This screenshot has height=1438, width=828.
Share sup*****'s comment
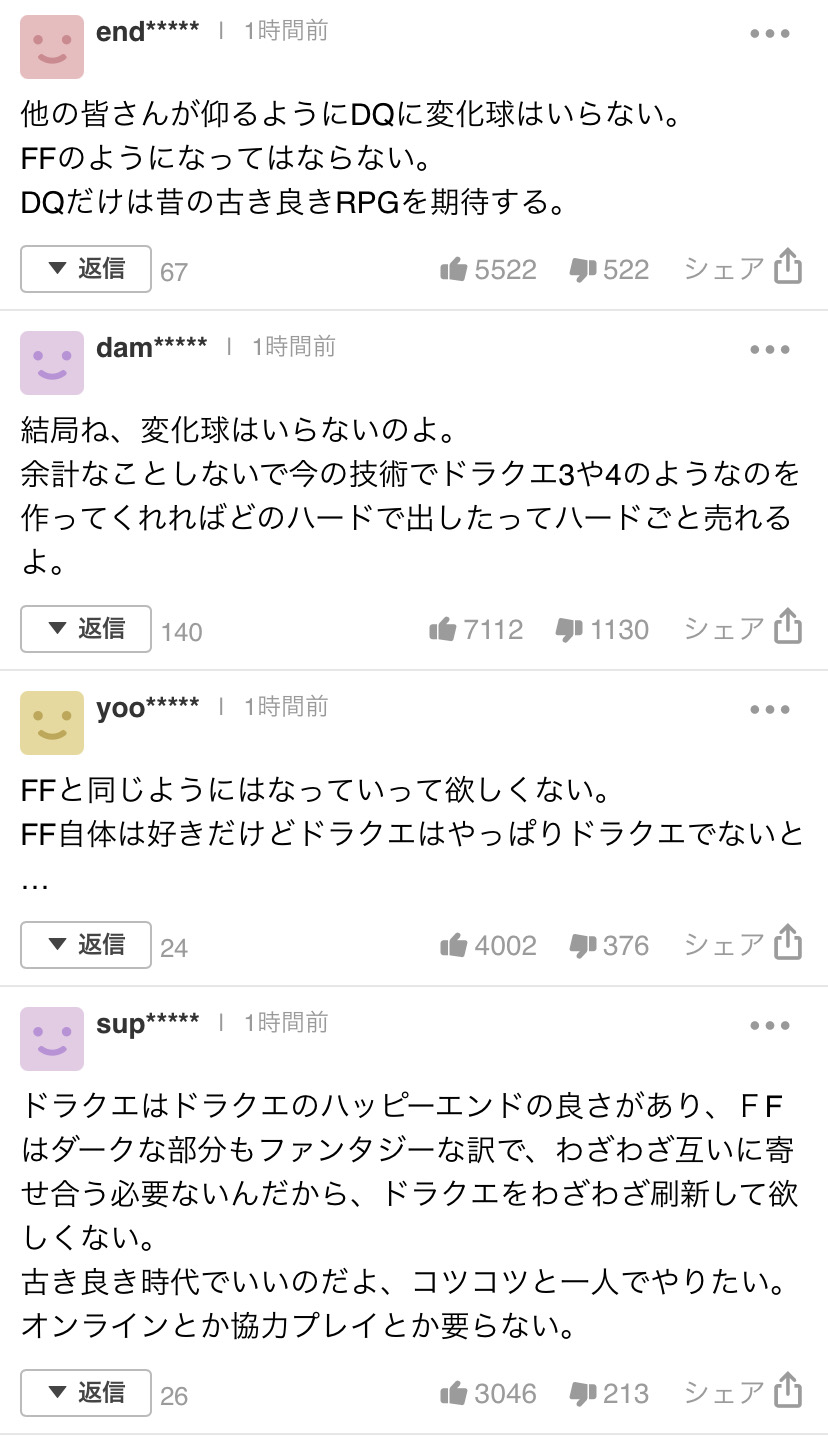coord(743,1392)
